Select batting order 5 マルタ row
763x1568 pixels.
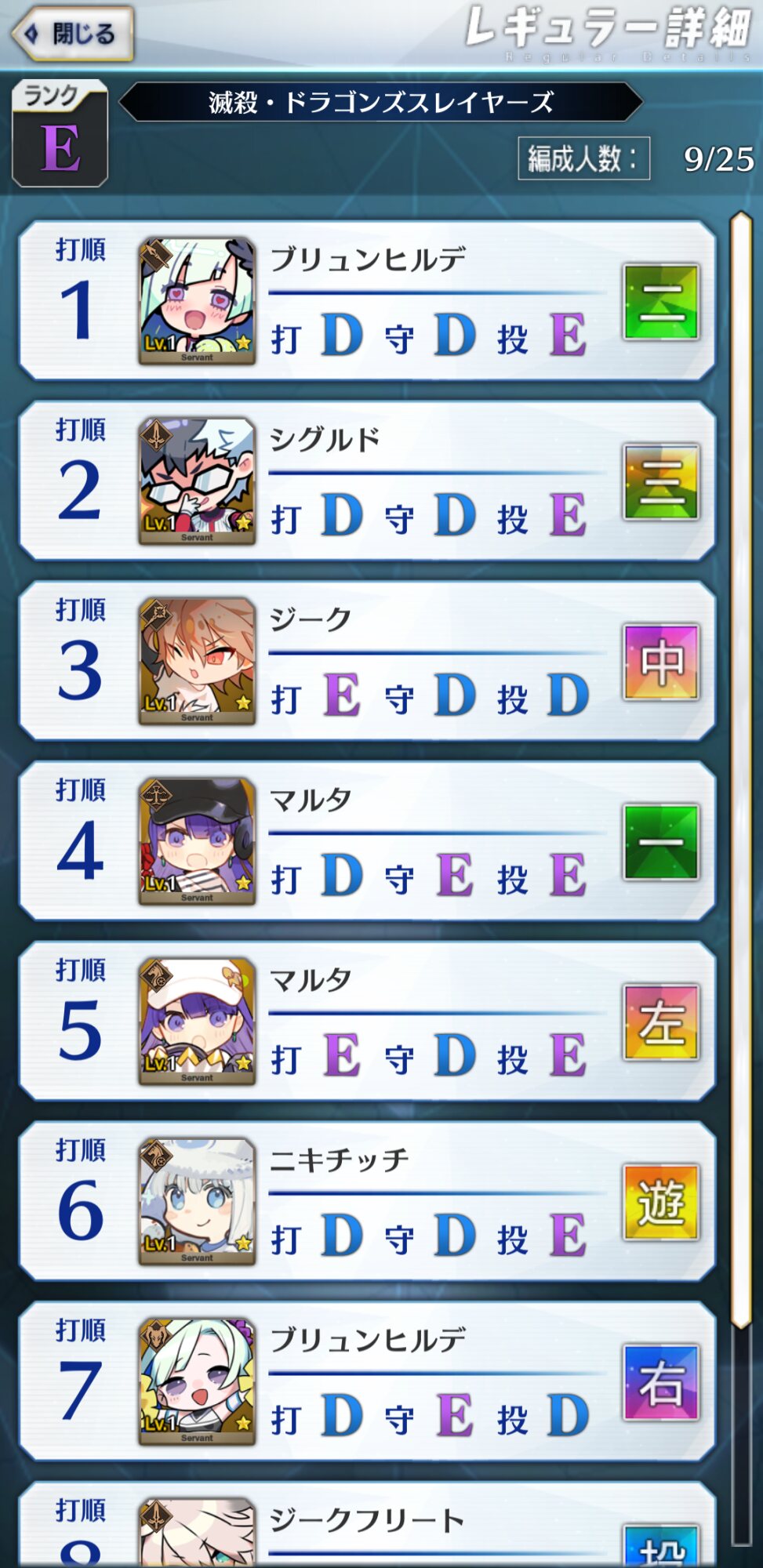click(x=367, y=1022)
